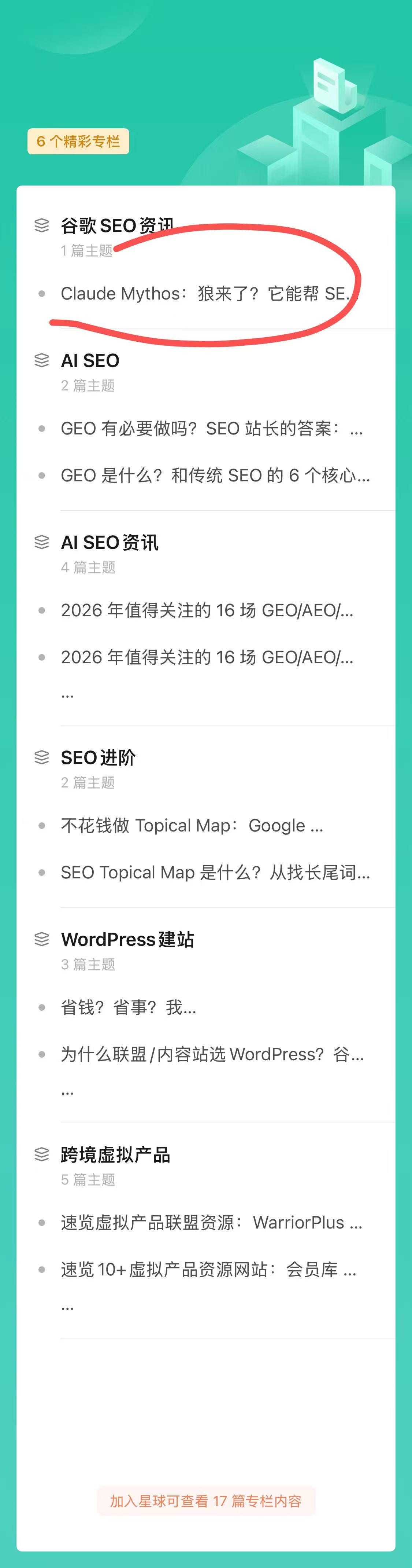Screen dimensions: 412x1568
Task: Open the AI SEO column header
Action: pyautogui.click(x=90, y=360)
